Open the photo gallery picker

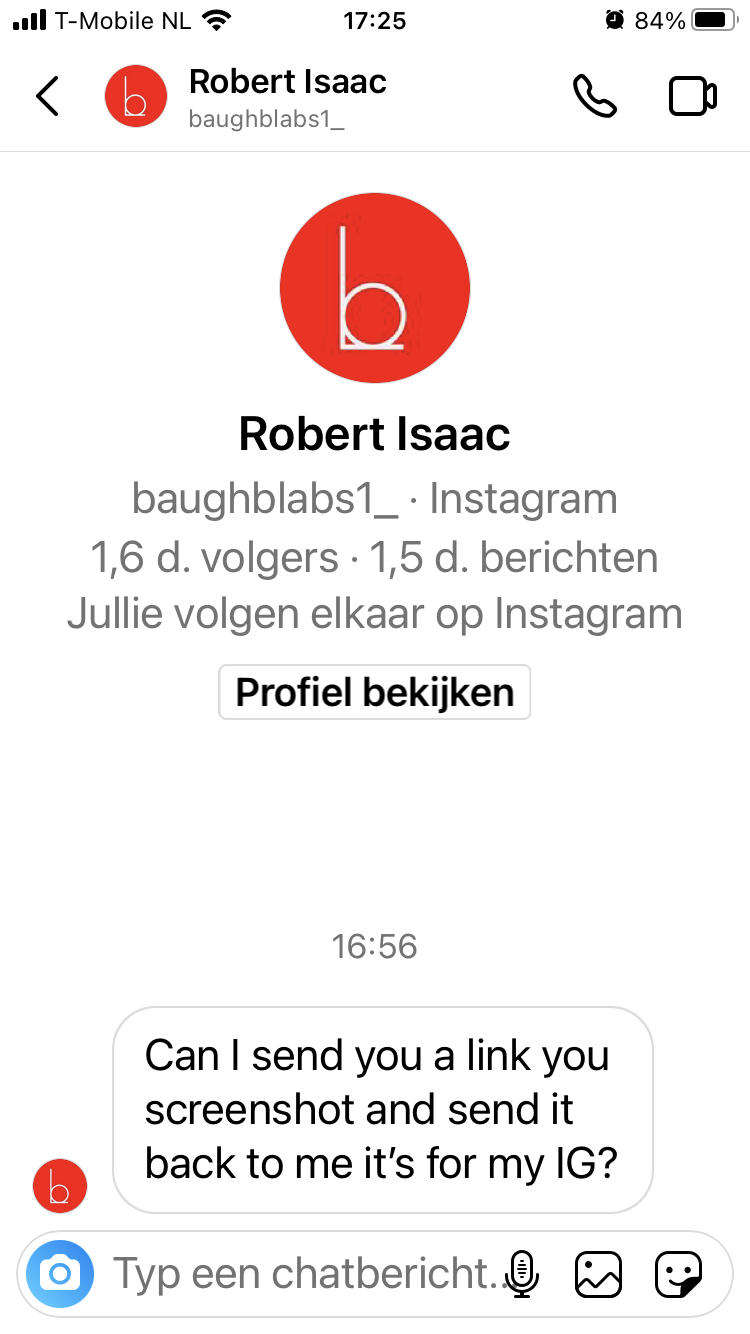tap(598, 1274)
